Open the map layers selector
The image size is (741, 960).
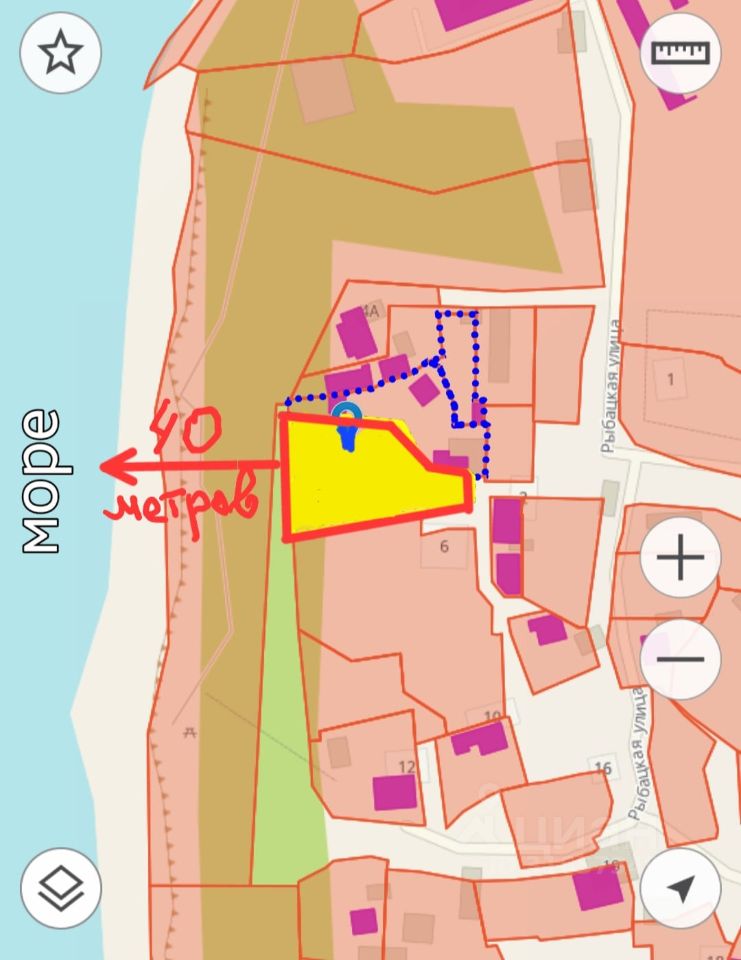click(x=61, y=887)
